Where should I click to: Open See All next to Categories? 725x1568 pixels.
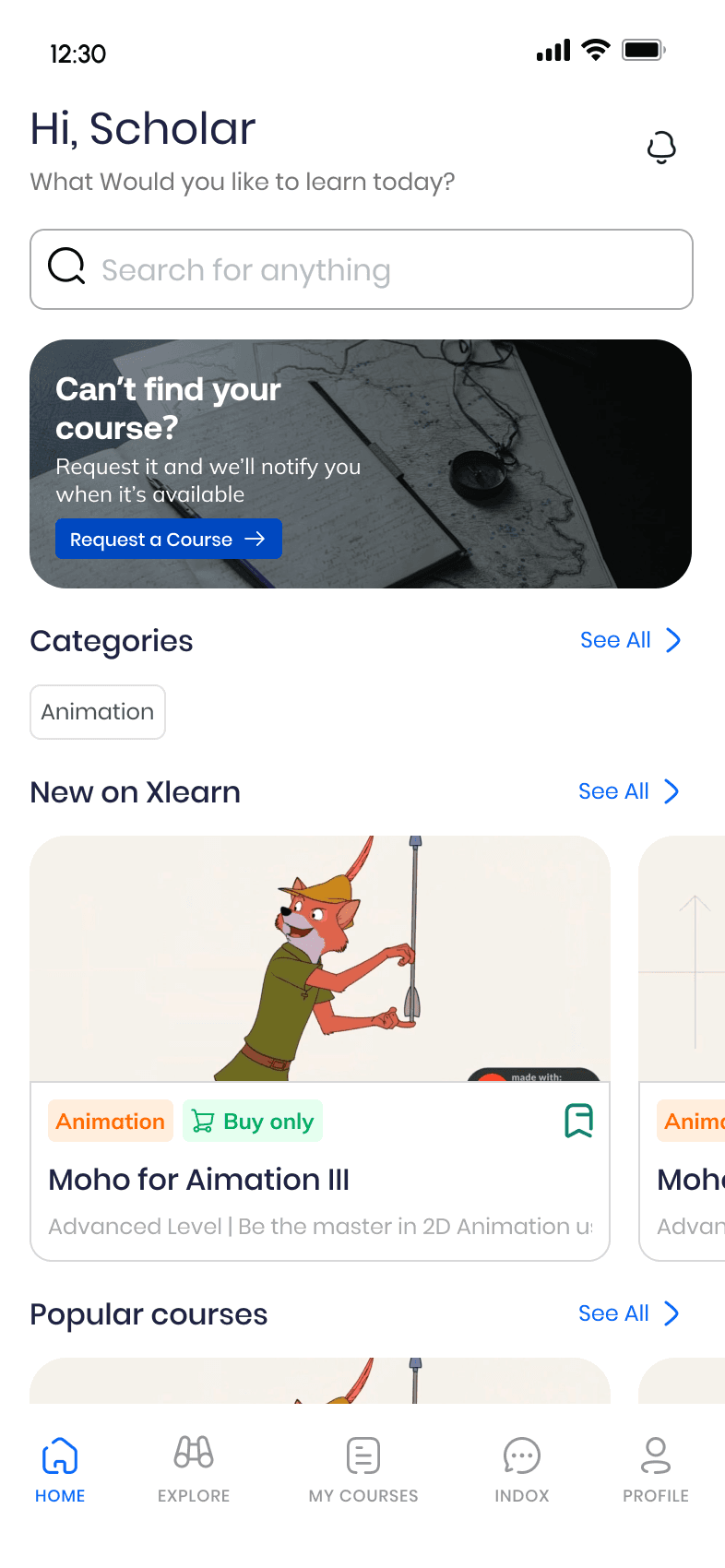pyautogui.click(x=614, y=639)
